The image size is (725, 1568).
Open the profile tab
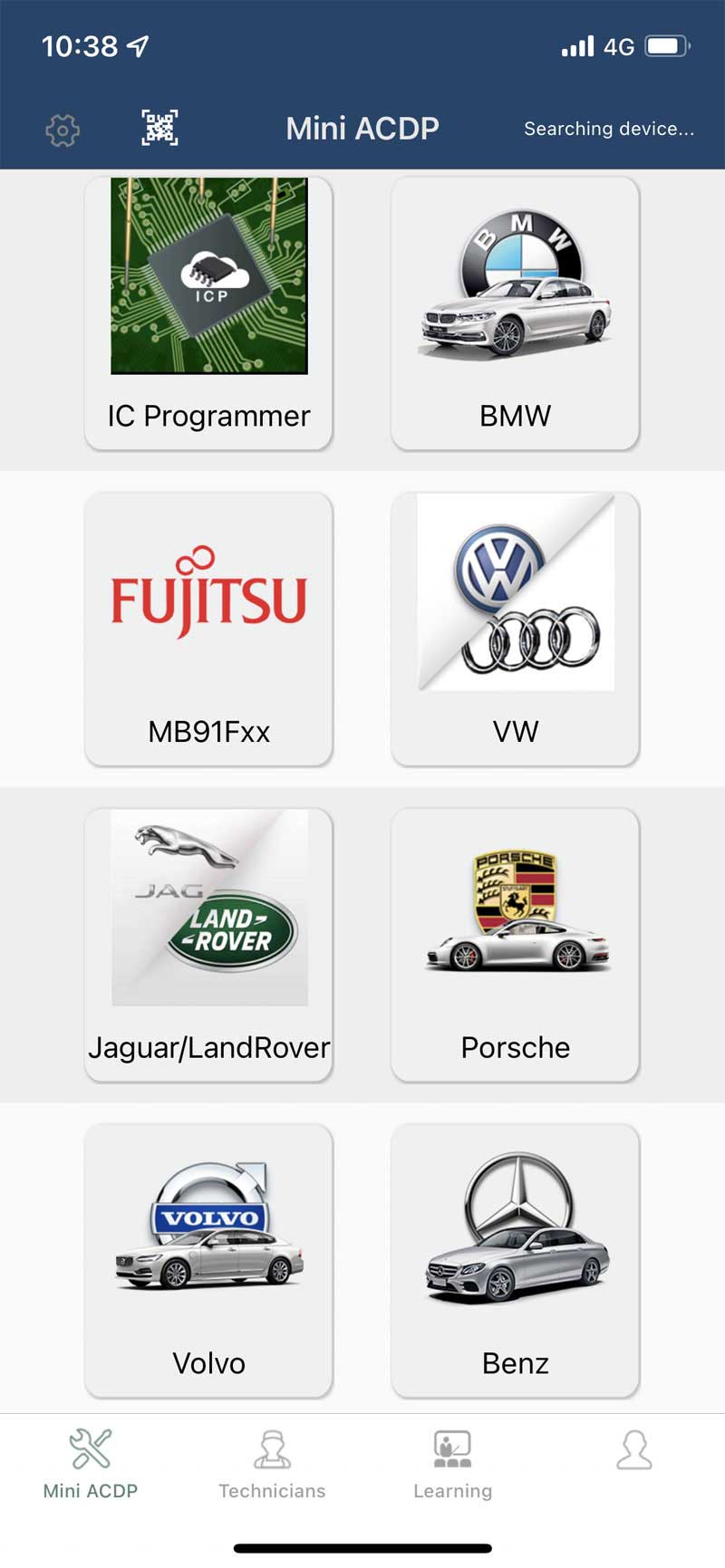point(633,1451)
